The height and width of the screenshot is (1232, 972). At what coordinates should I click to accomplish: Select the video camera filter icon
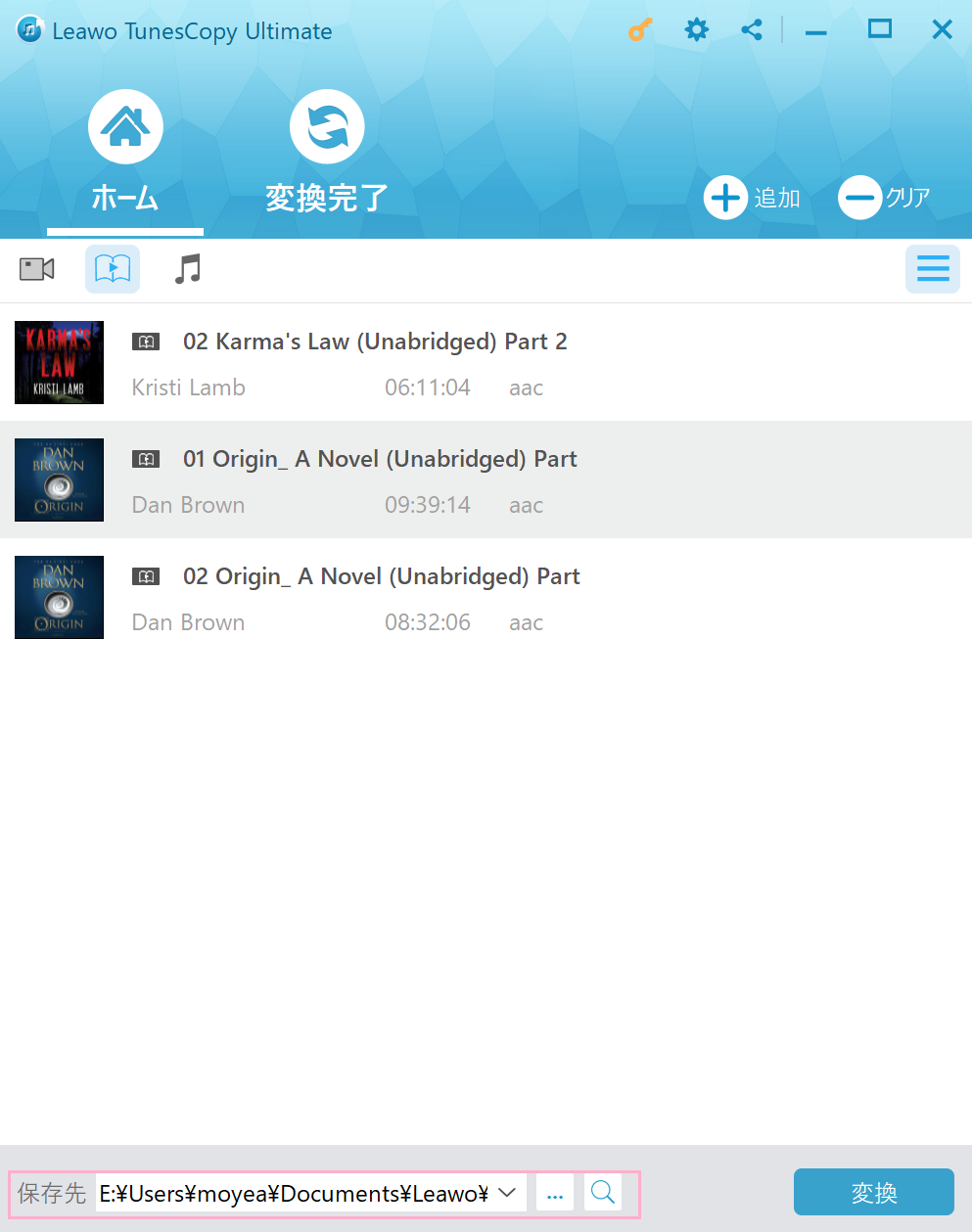pos(36,269)
